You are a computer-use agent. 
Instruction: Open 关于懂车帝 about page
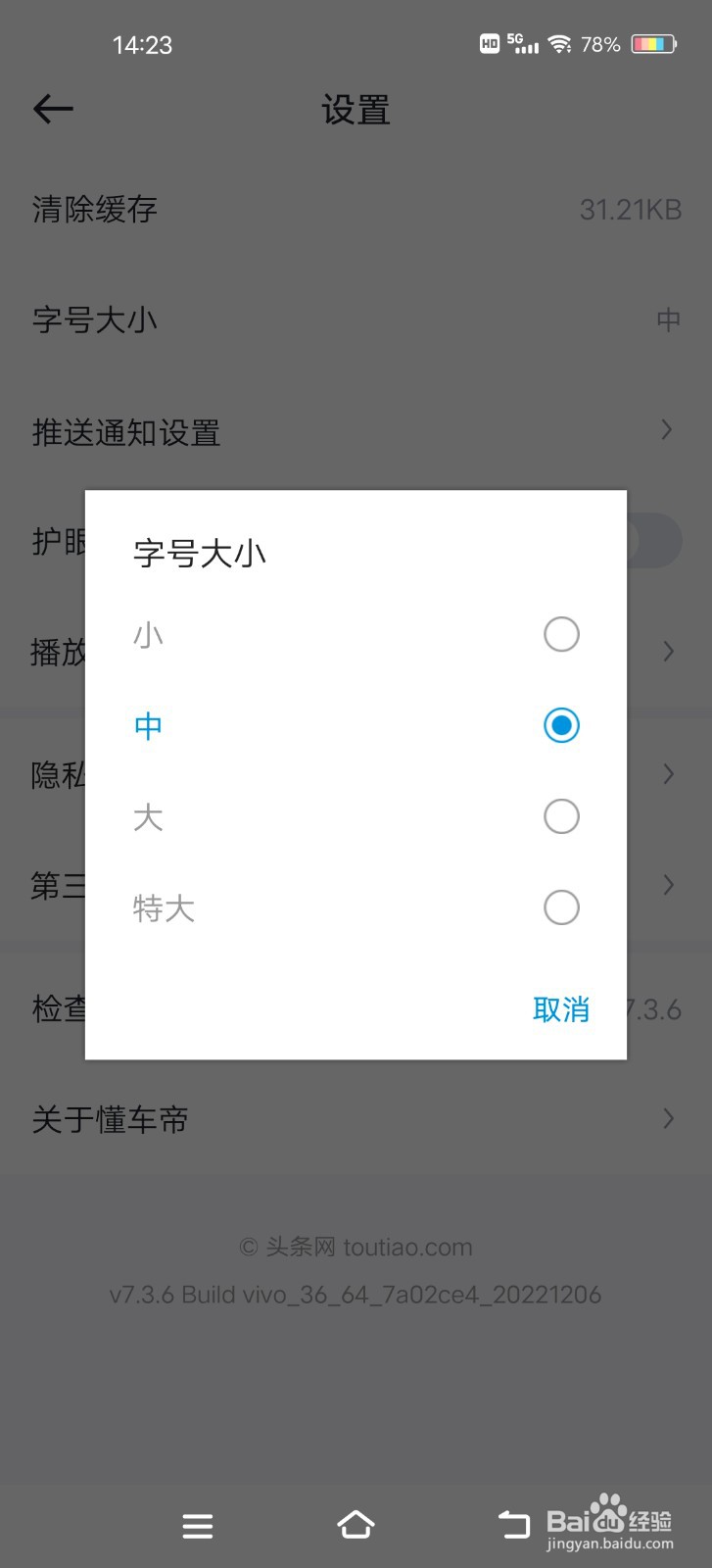[356, 1118]
